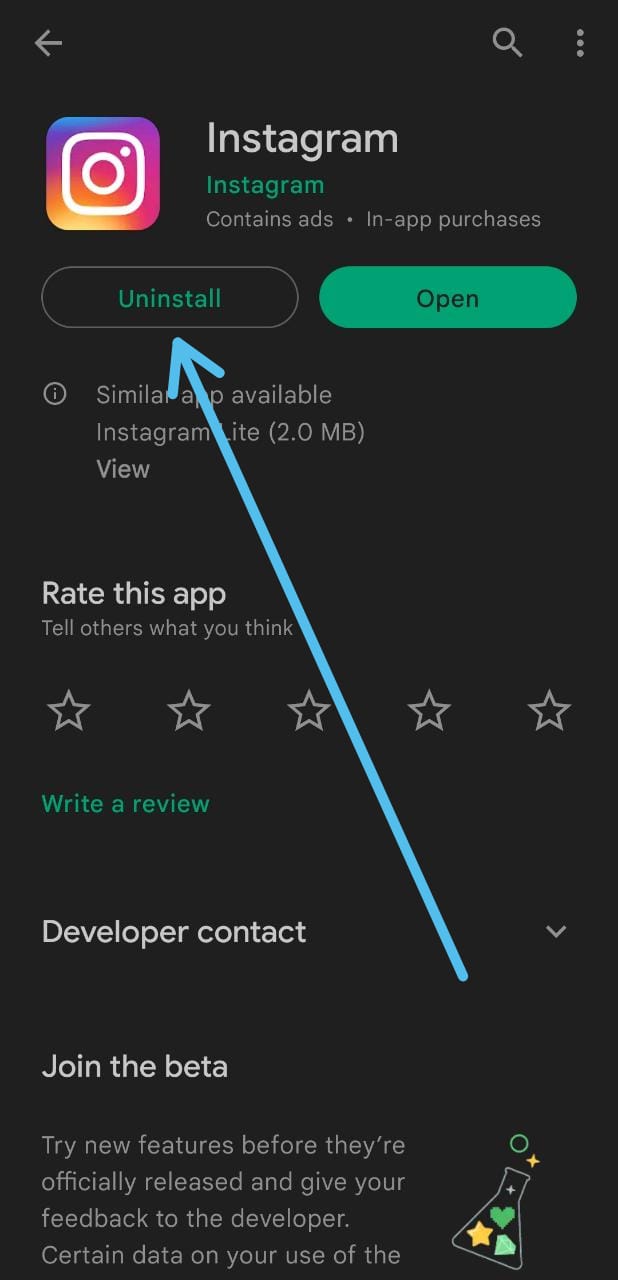Rate the app five stars
Screen dimensions: 618x1280
pyautogui.click(x=549, y=712)
